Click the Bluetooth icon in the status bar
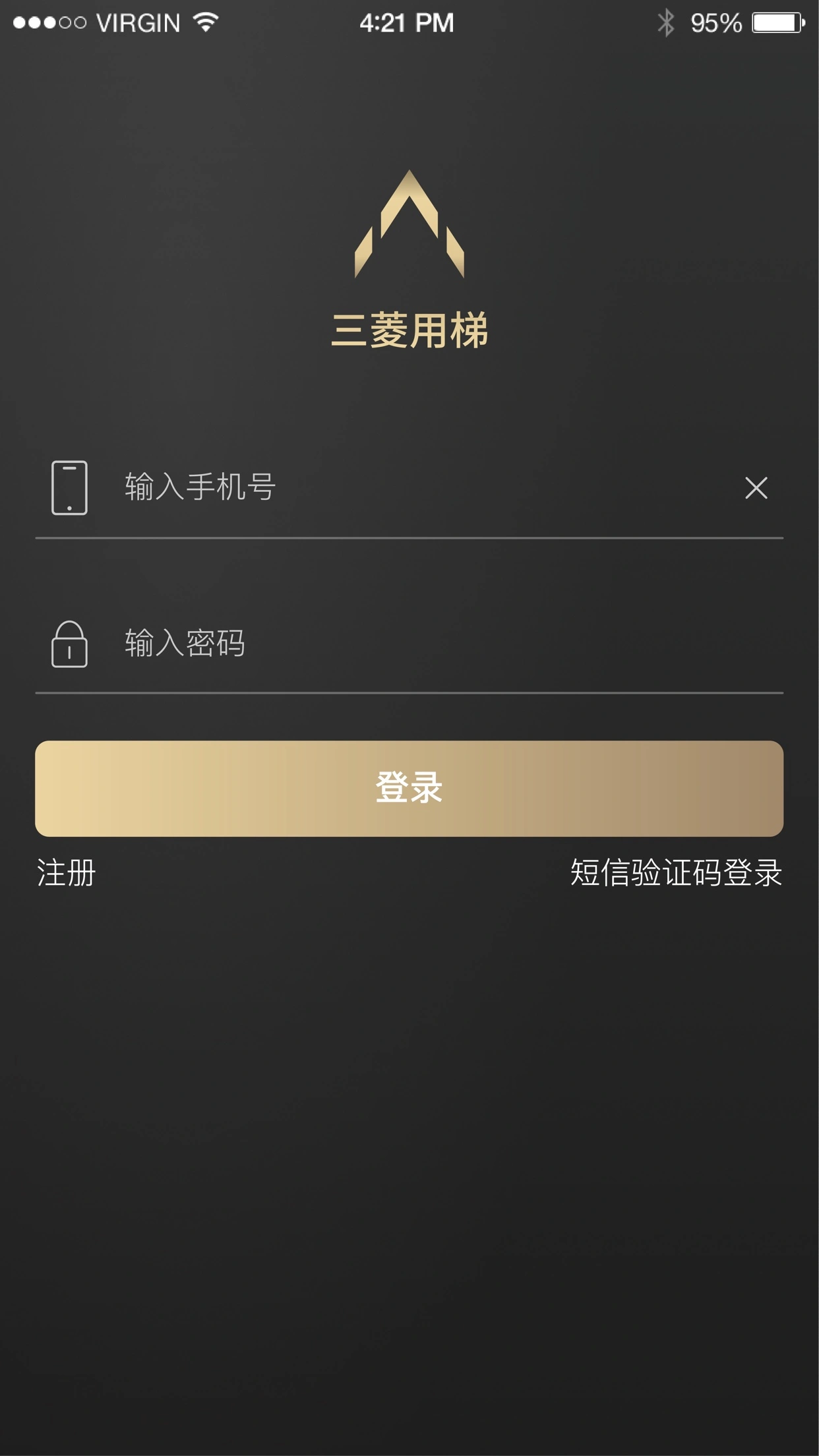Viewport: 819px width, 1456px height. 668,22
